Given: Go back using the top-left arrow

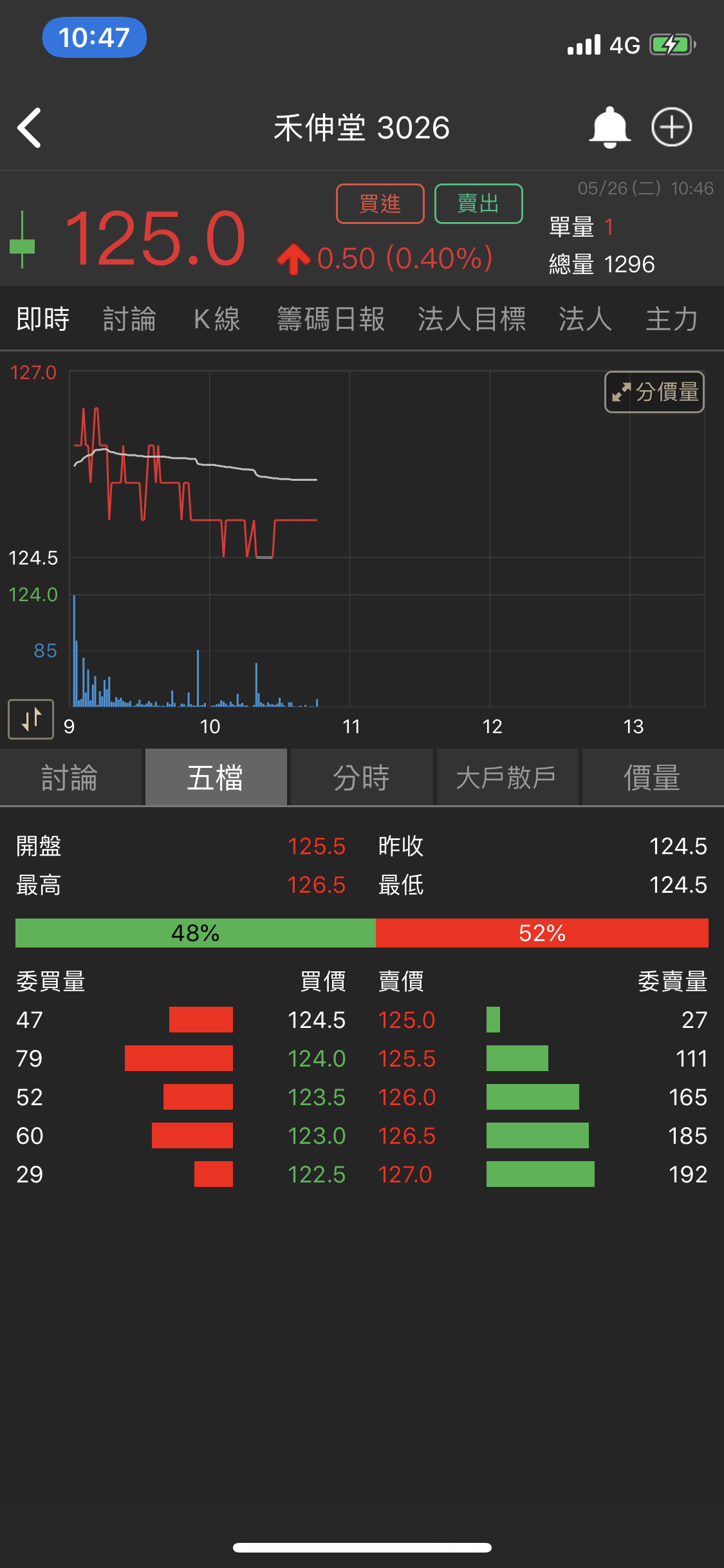Looking at the screenshot, I should pos(30,127).
